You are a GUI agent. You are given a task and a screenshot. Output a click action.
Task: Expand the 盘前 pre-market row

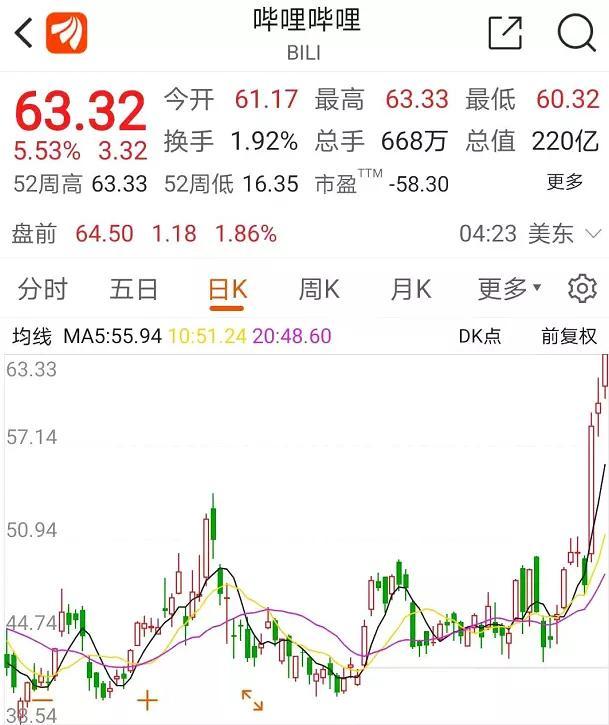[591, 234]
